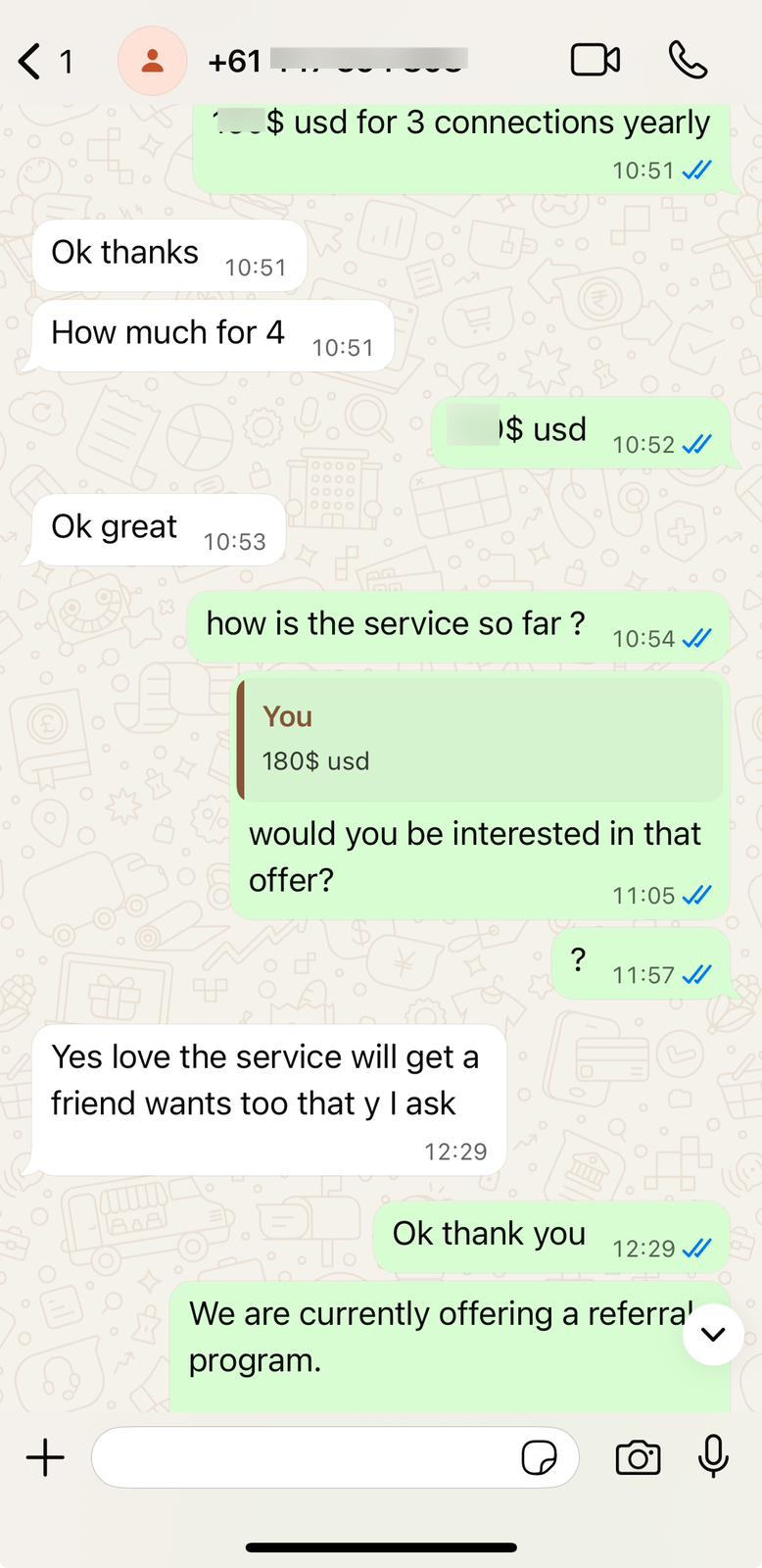The height and width of the screenshot is (1568, 762).
Task: Jump to the latest message
Action: point(713,1334)
